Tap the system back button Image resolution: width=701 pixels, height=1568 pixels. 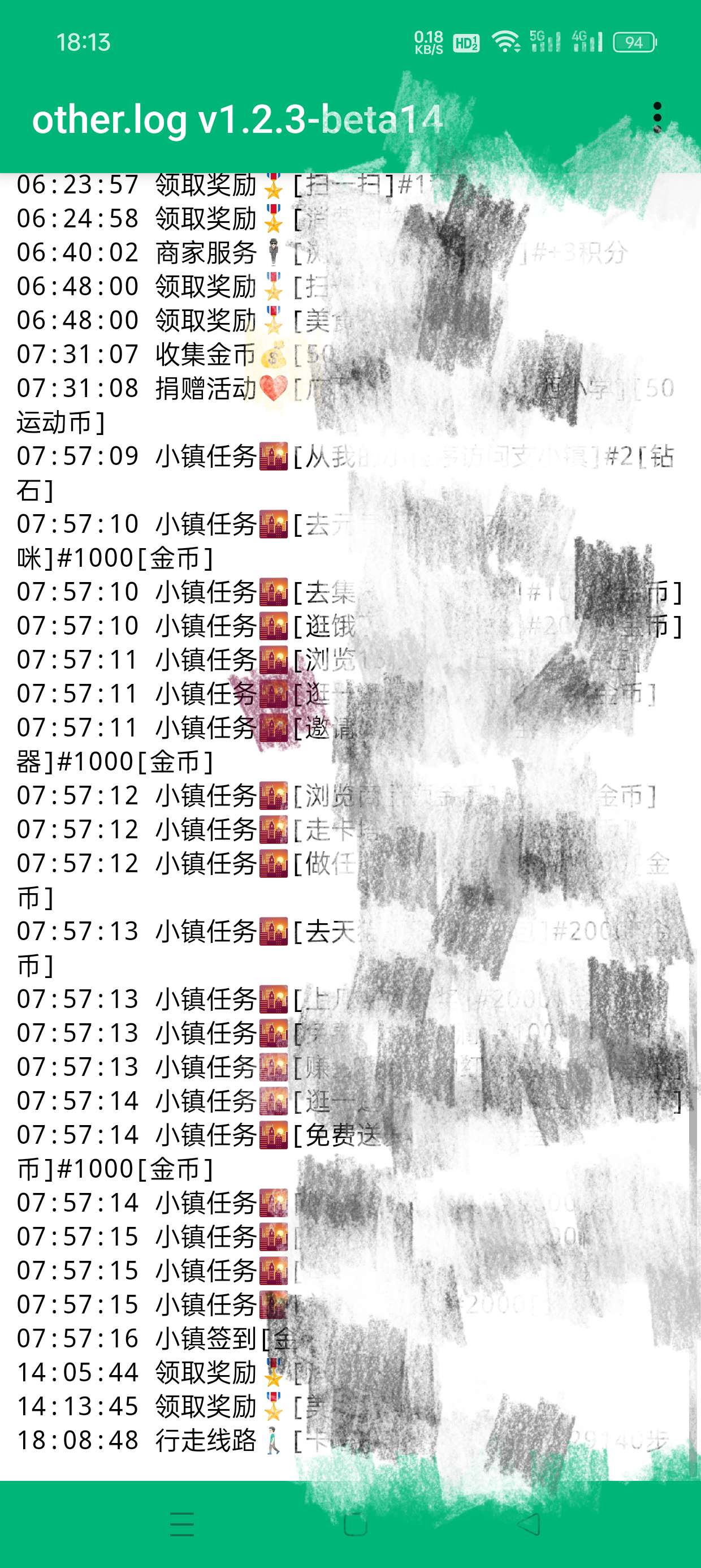point(528,1523)
